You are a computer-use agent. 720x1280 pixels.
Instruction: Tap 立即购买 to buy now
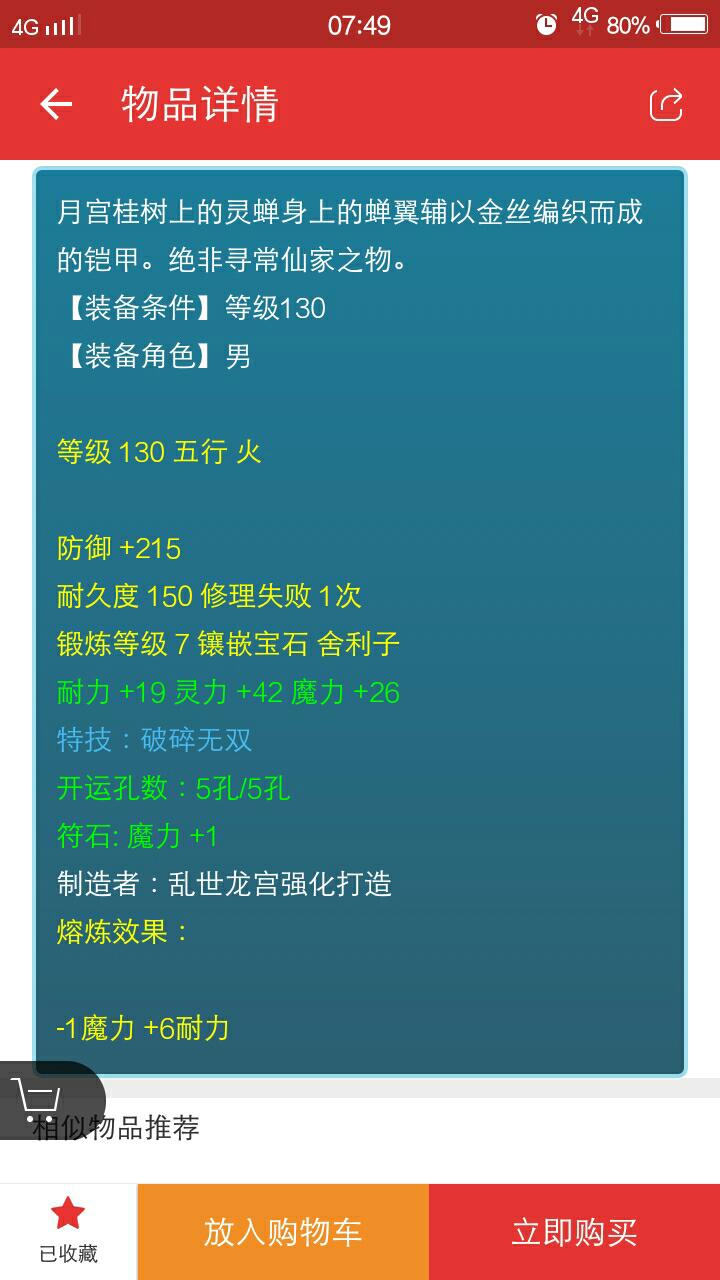(574, 1232)
